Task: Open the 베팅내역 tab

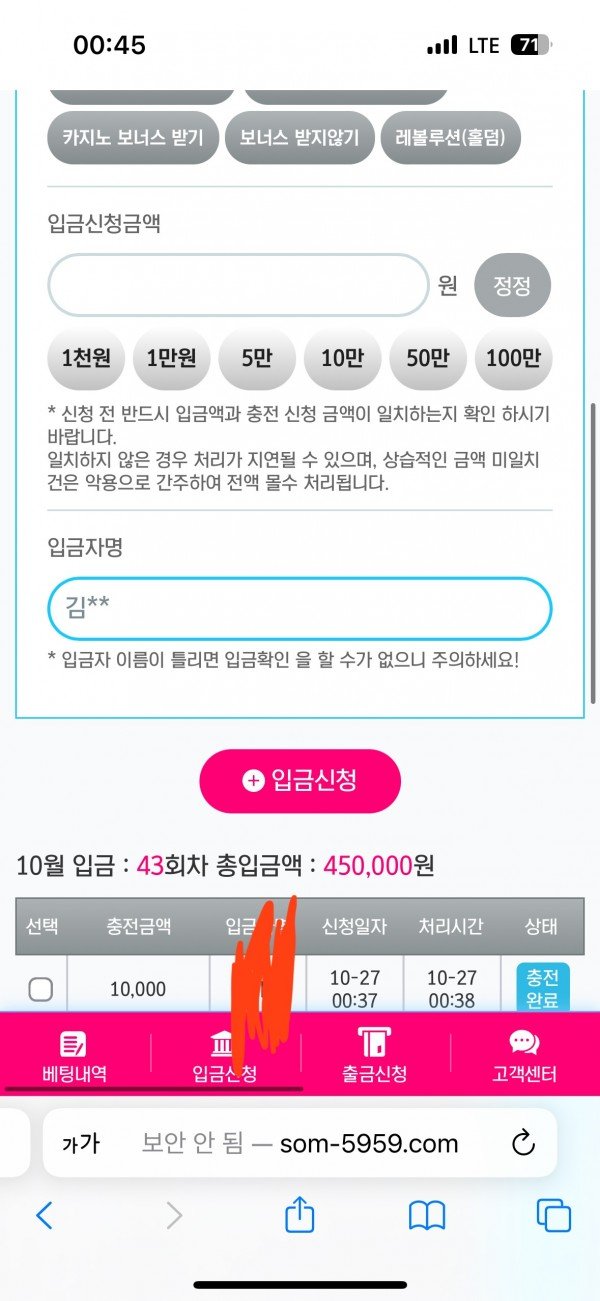Action: coord(74,1057)
